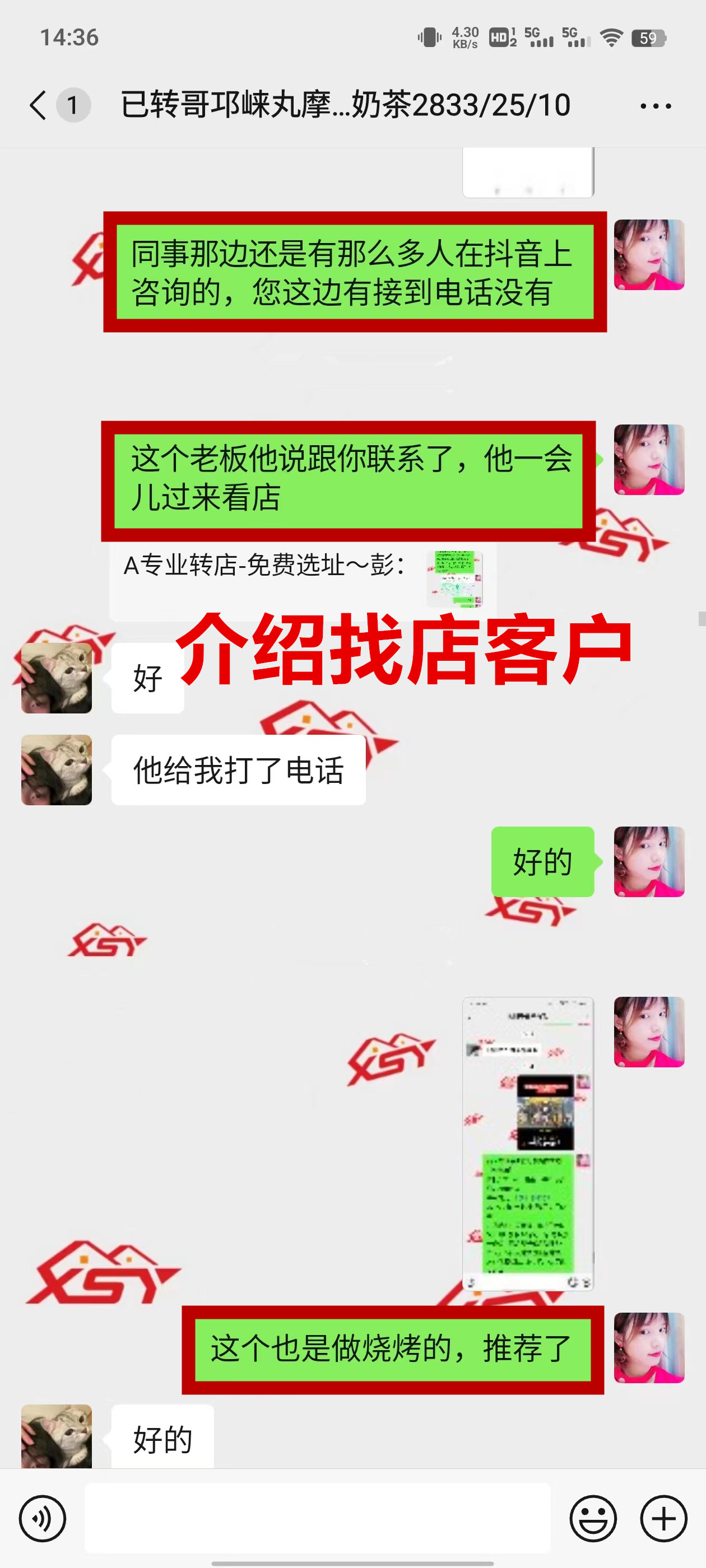View the screenshot sent above the barbecue message

527,1143
